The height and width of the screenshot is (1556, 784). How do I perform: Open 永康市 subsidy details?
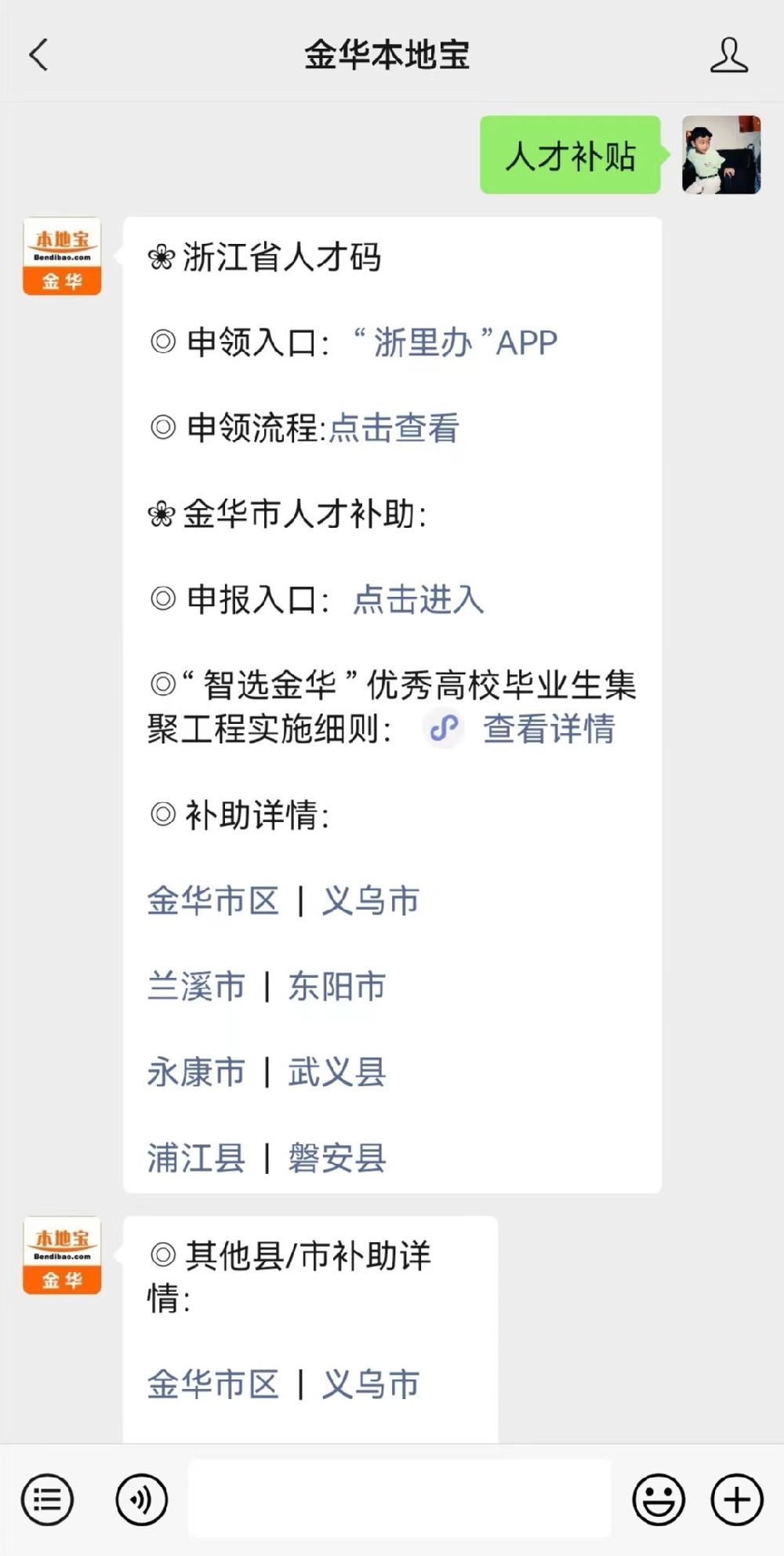[x=196, y=1072]
